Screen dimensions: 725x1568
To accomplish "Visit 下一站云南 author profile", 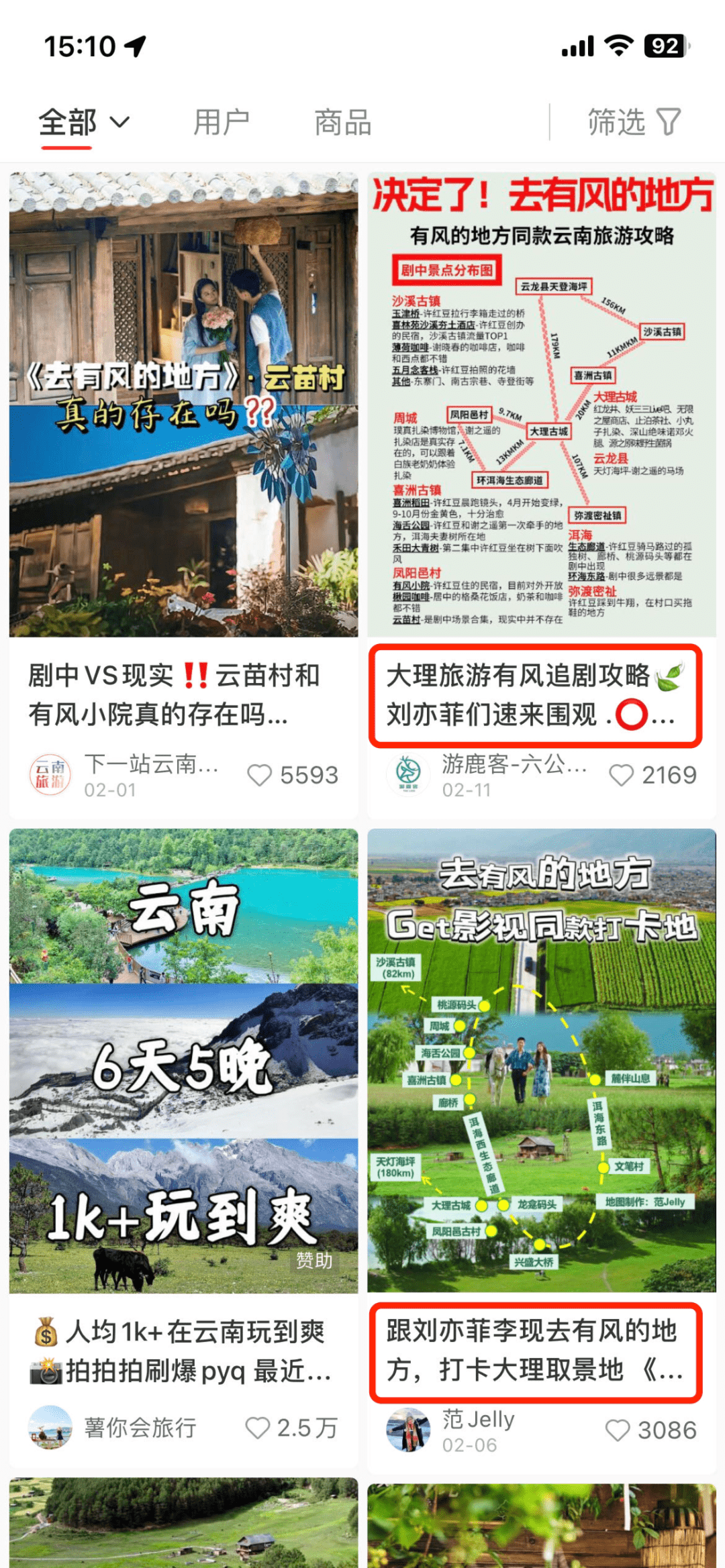I will [50, 775].
